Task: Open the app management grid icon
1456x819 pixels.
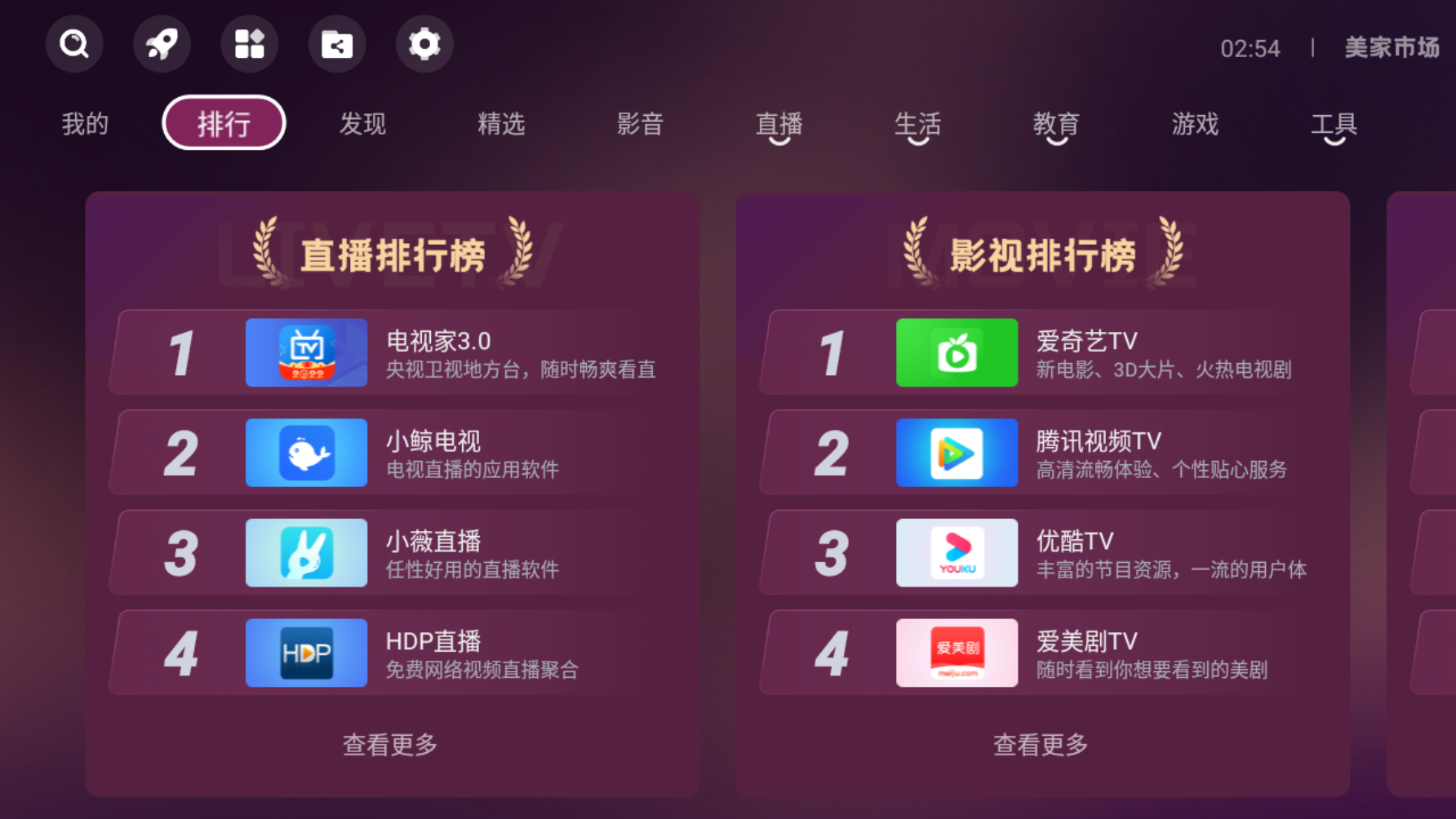Action: tap(250, 44)
